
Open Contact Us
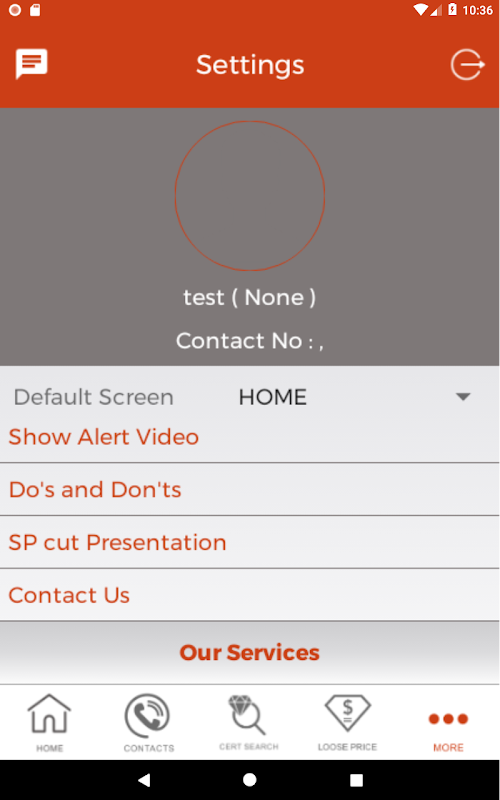[x=250, y=595]
